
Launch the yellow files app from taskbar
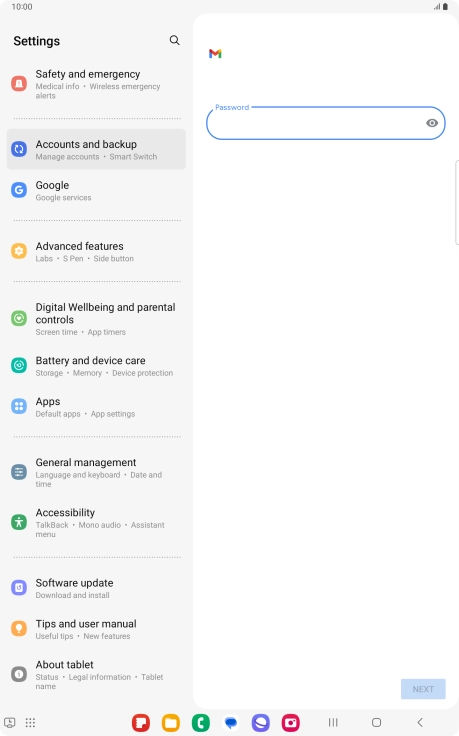pyautogui.click(x=171, y=722)
